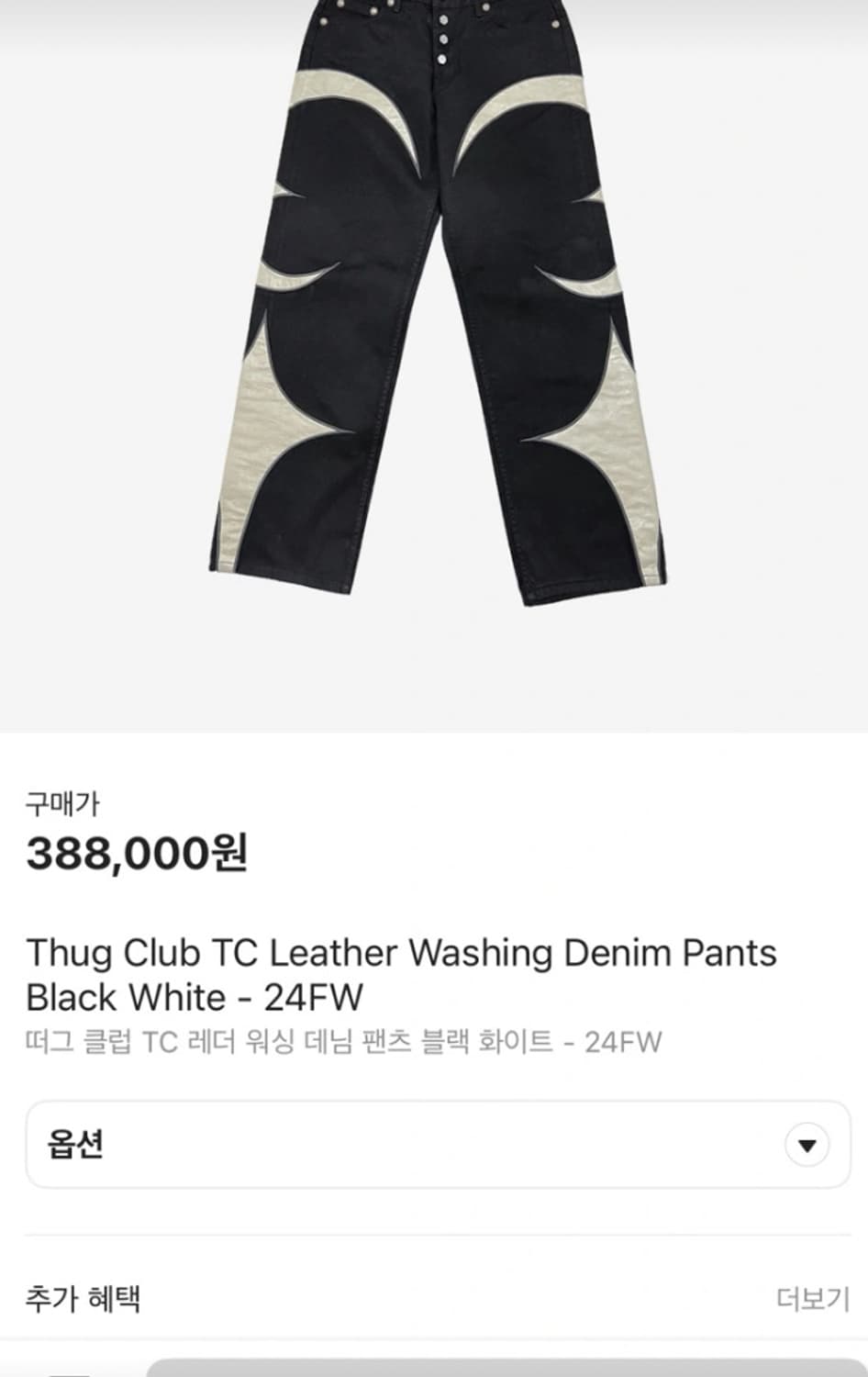Click the downward chevron on the 옵션 selector

(x=805, y=1142)
